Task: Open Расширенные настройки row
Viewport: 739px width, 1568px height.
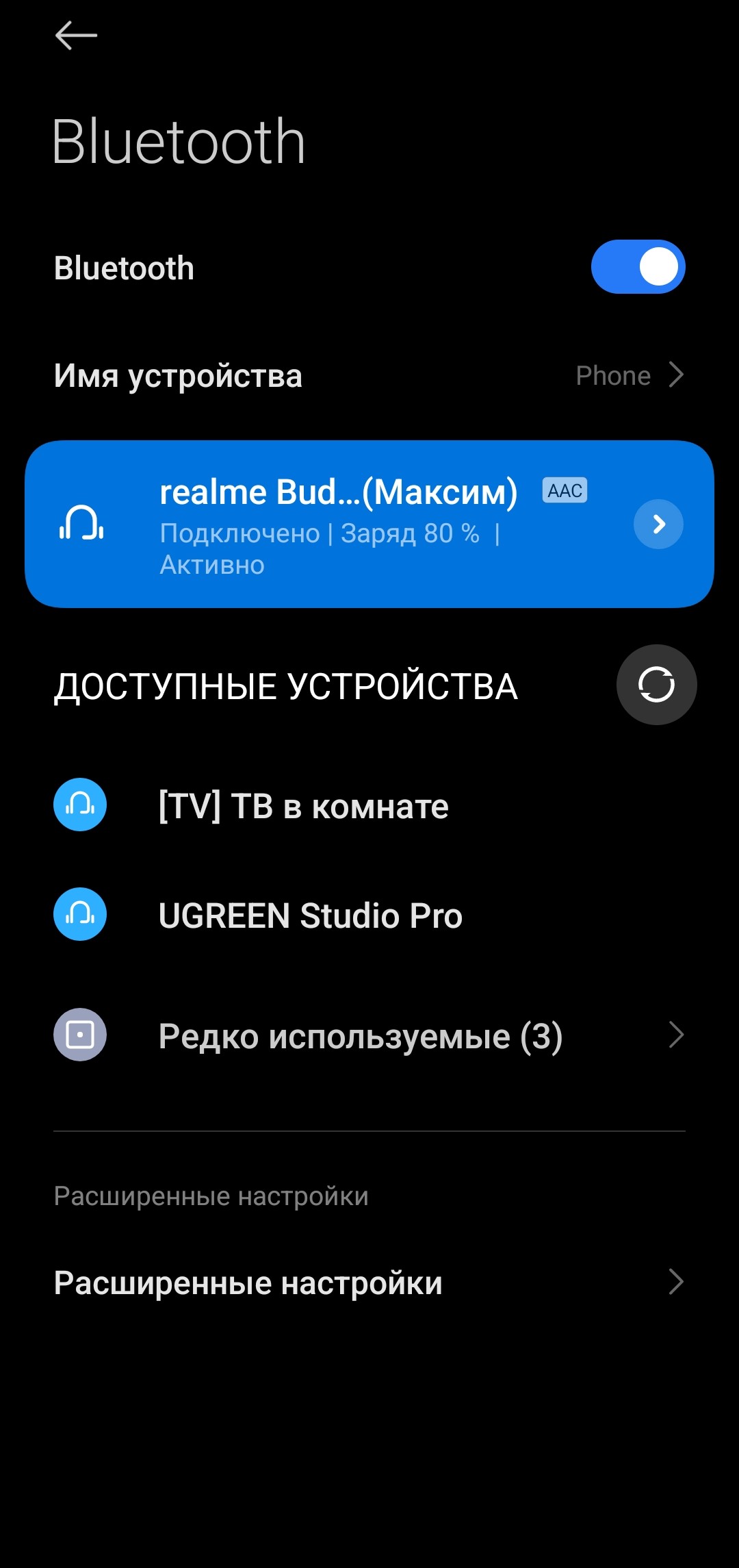Action: 369,1282
